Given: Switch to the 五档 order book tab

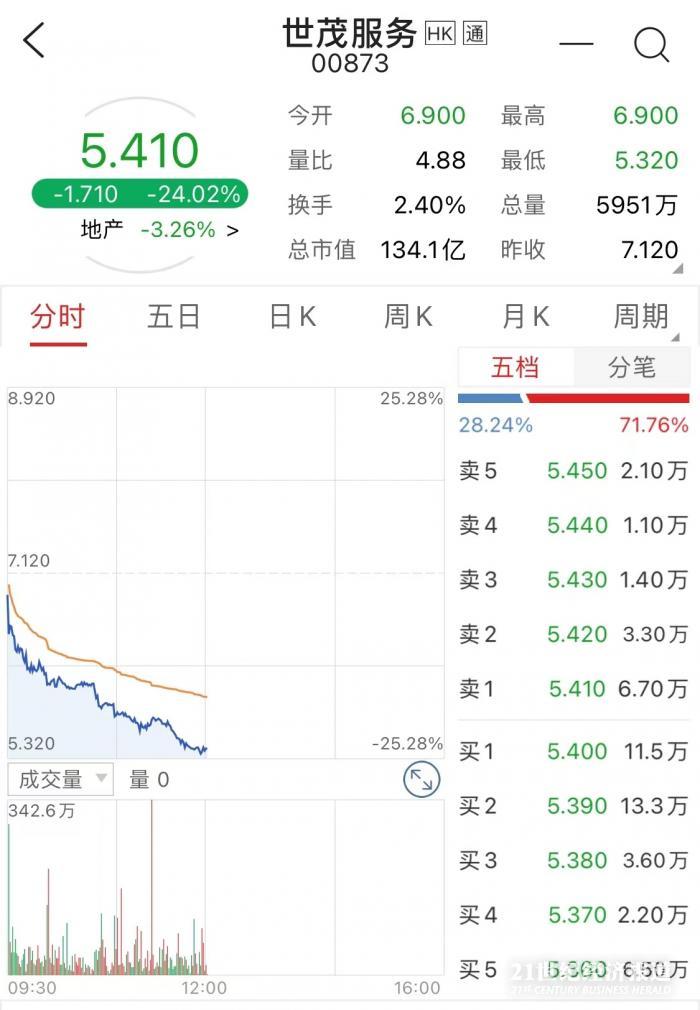Looking at the screenshot, I should (516, 368).
